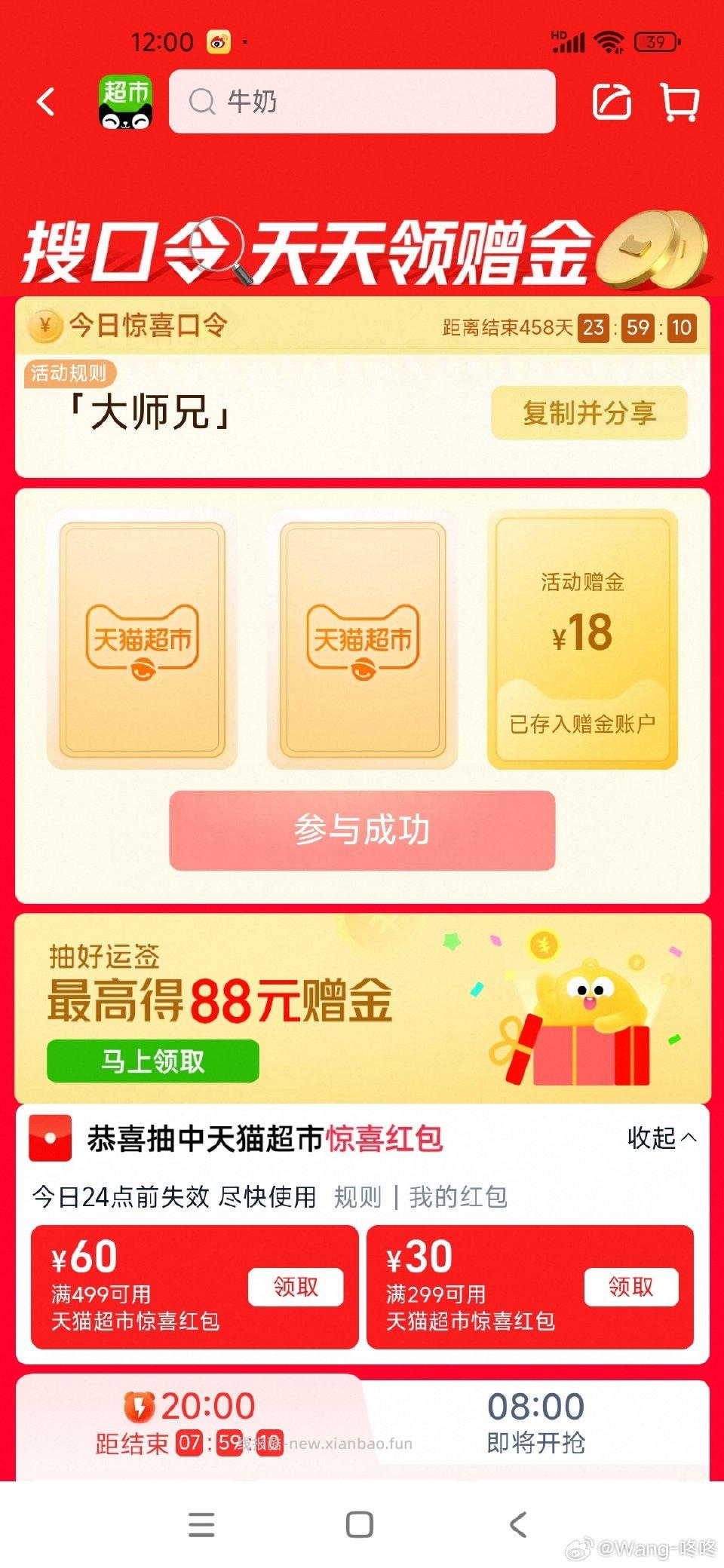The image size is (724, 1568).
Task: Tap 马上领取 on the 88元赠金 banner
Action: [153, 1061]
